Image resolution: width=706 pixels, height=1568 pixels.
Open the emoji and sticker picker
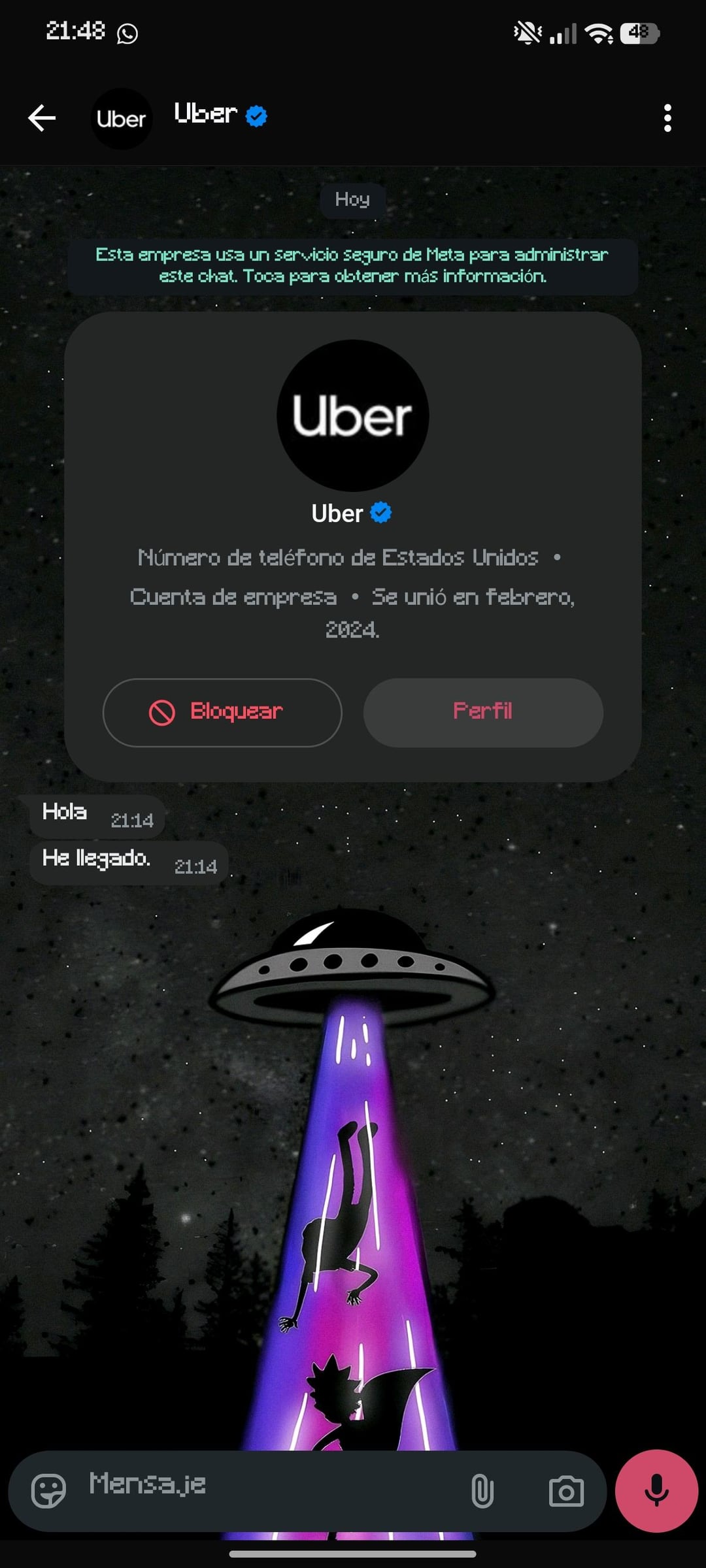click(49, 1491)
